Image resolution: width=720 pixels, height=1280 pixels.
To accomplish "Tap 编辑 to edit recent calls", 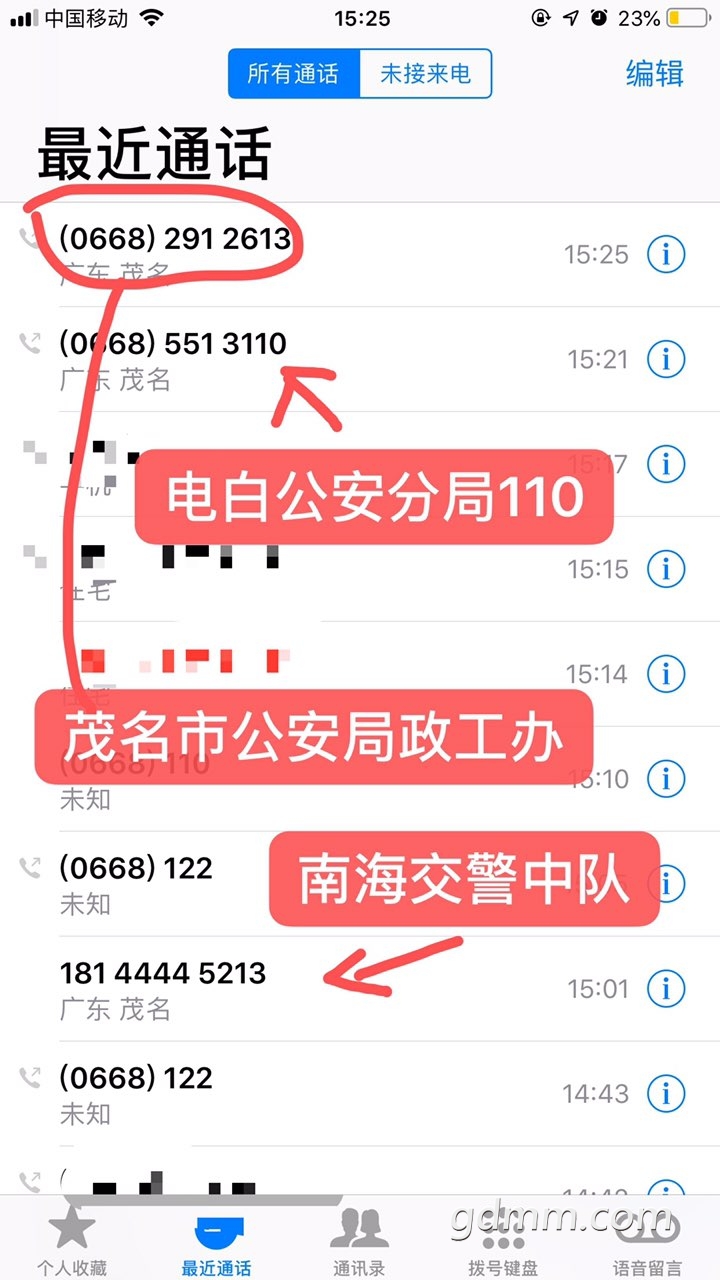I will coord(654,73).
